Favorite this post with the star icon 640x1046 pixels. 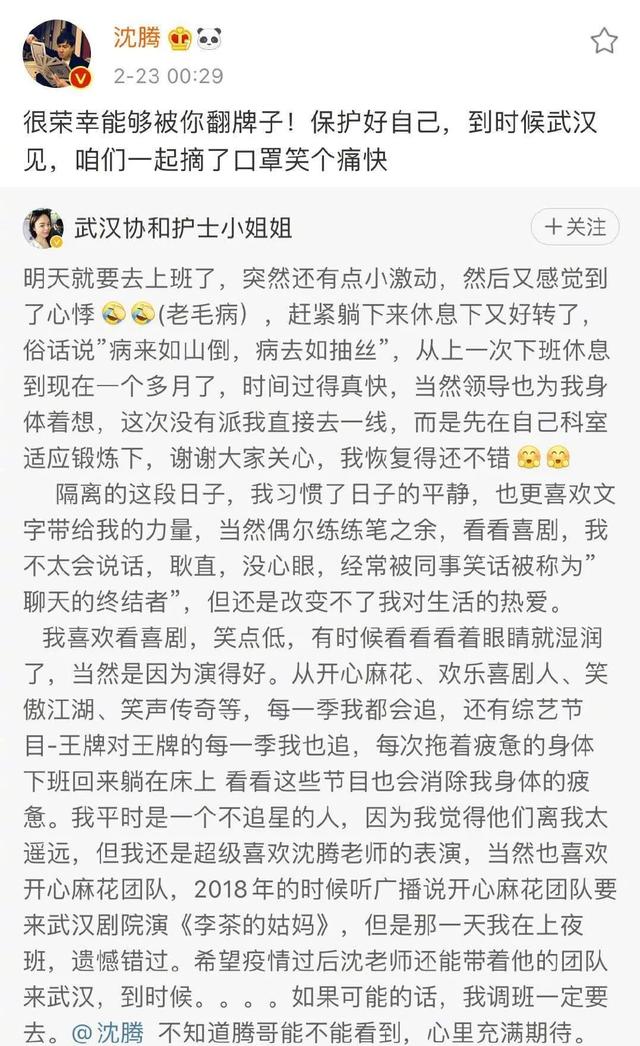604,41
